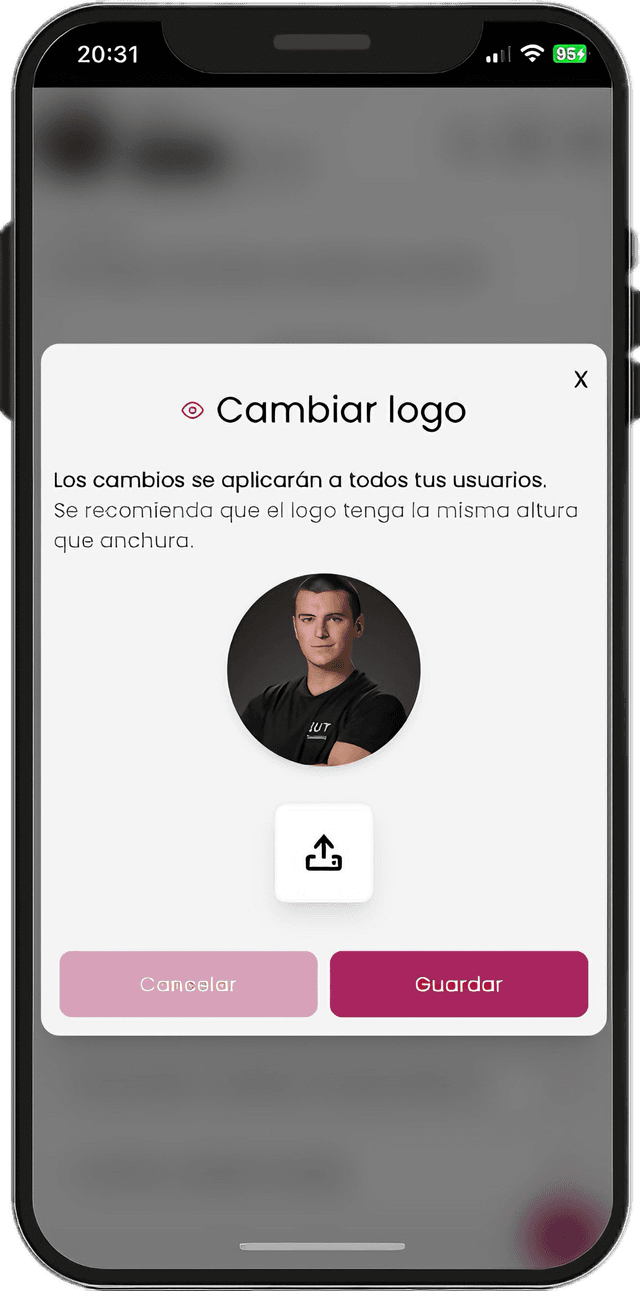This screenshot has width=640, height=1291.
Task: Tap the upload logo button
Action: [323, 853]
